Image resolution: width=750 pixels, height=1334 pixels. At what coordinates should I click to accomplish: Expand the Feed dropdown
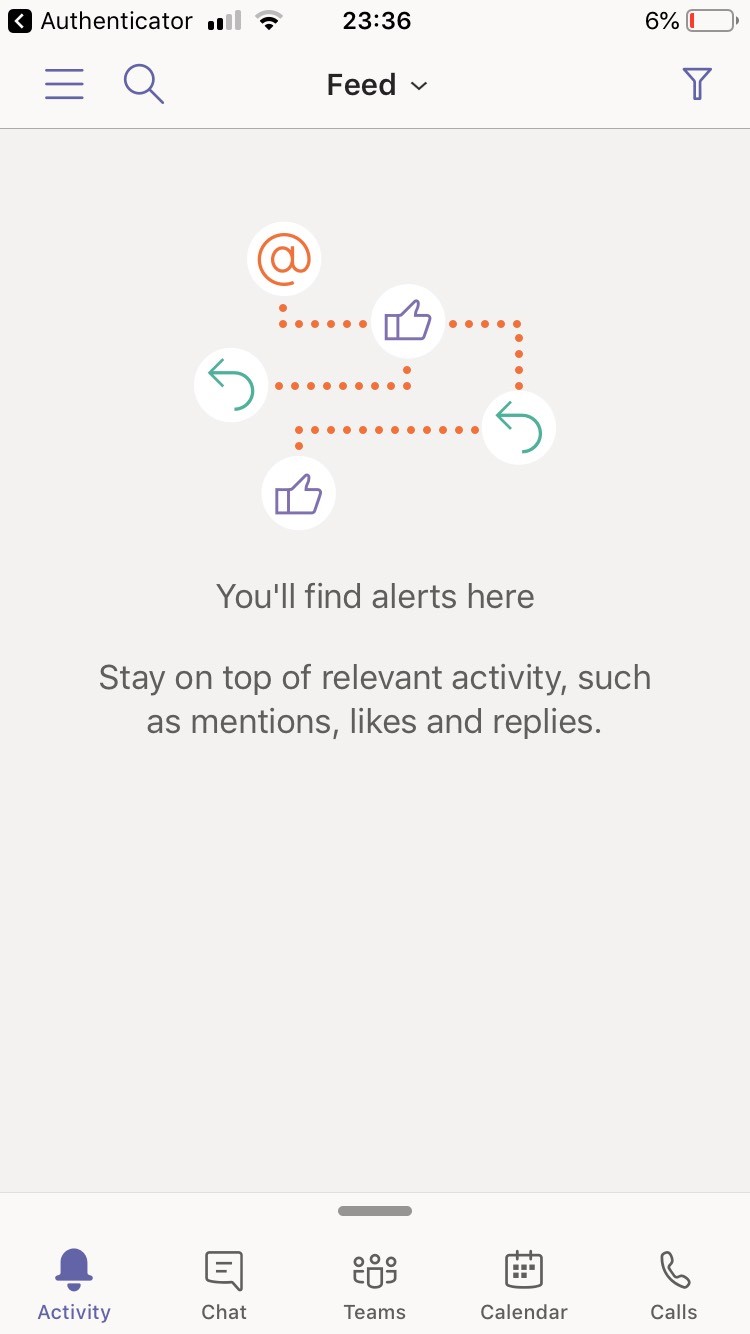click(377, 85)
